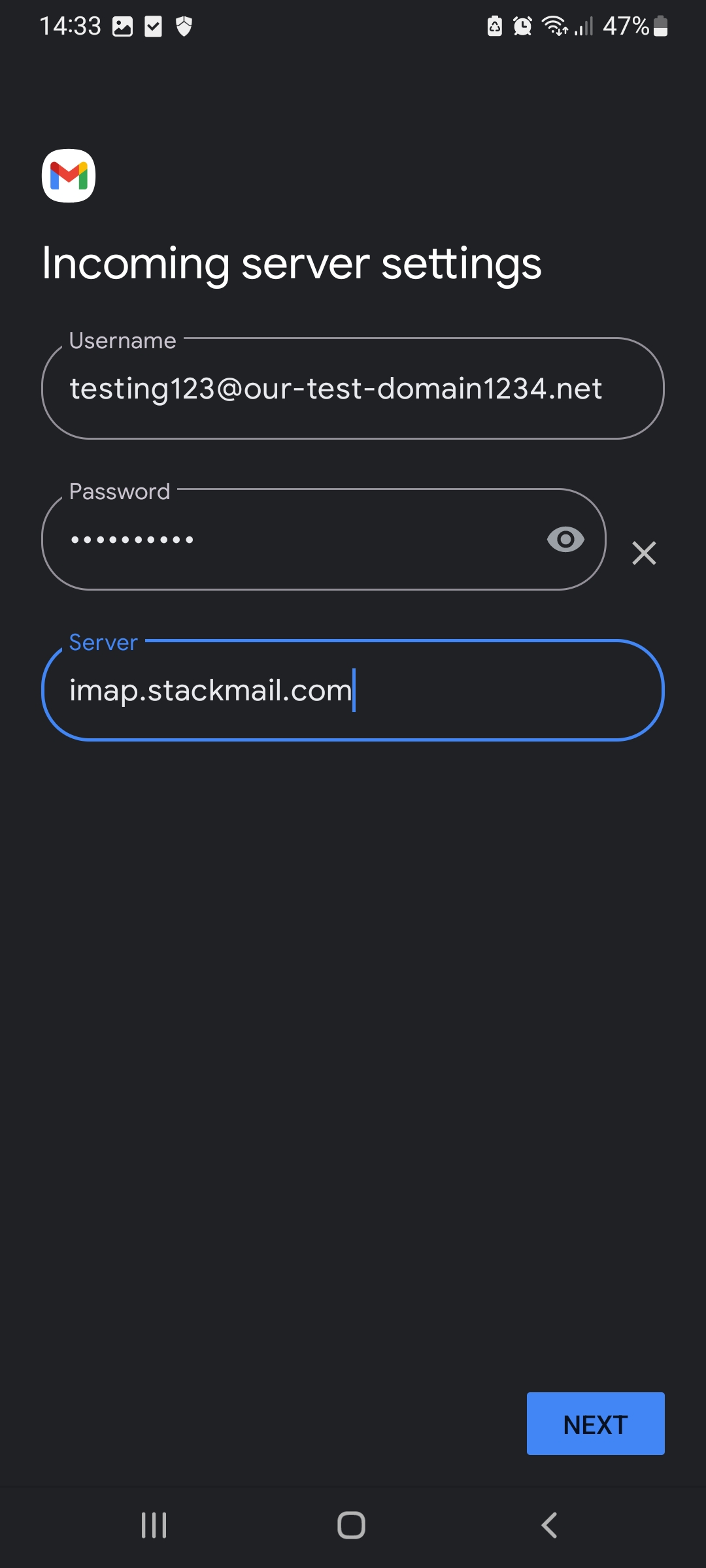Edit the Username field

click(x=353, y=388)
